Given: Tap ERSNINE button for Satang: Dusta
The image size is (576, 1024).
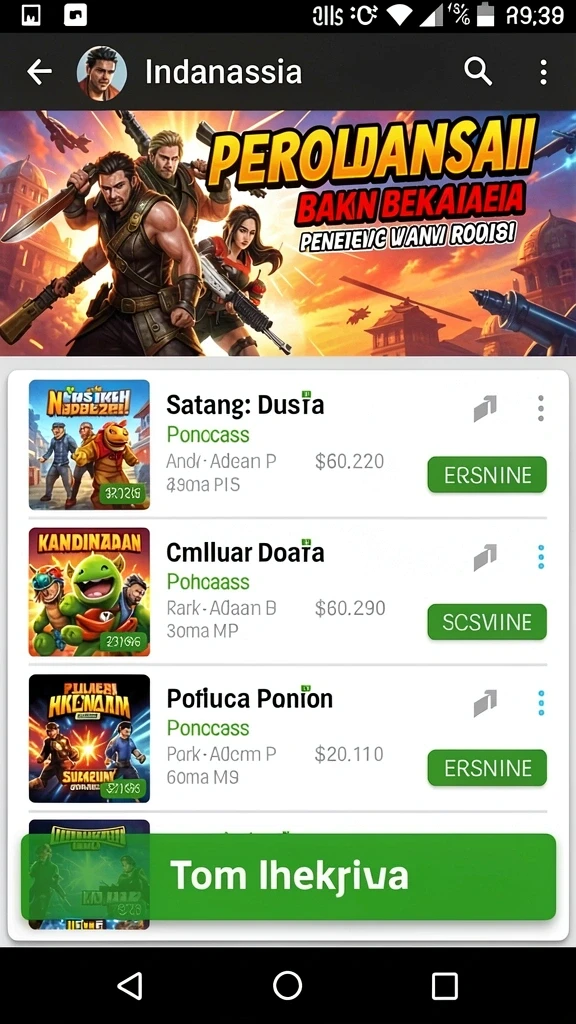Looking at the screenshot, I should (487, 475).
